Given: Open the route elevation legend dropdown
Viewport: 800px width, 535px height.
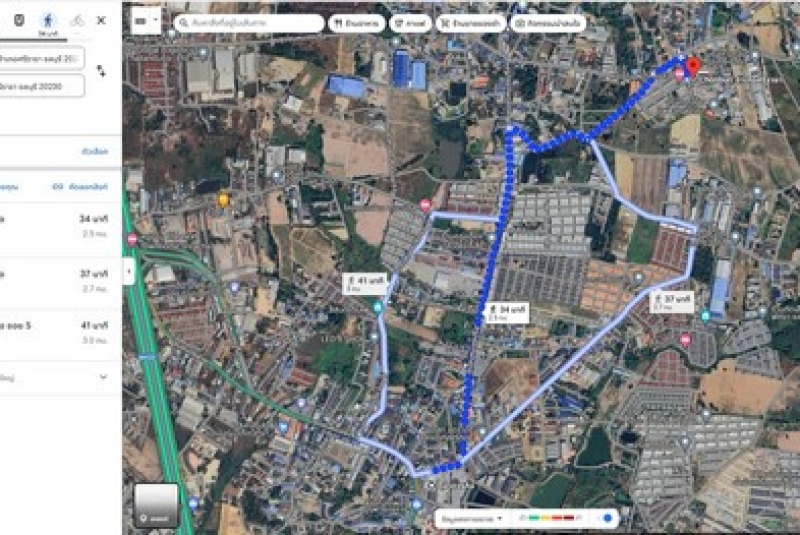Looking at the screenshot, I should (498, 519).
